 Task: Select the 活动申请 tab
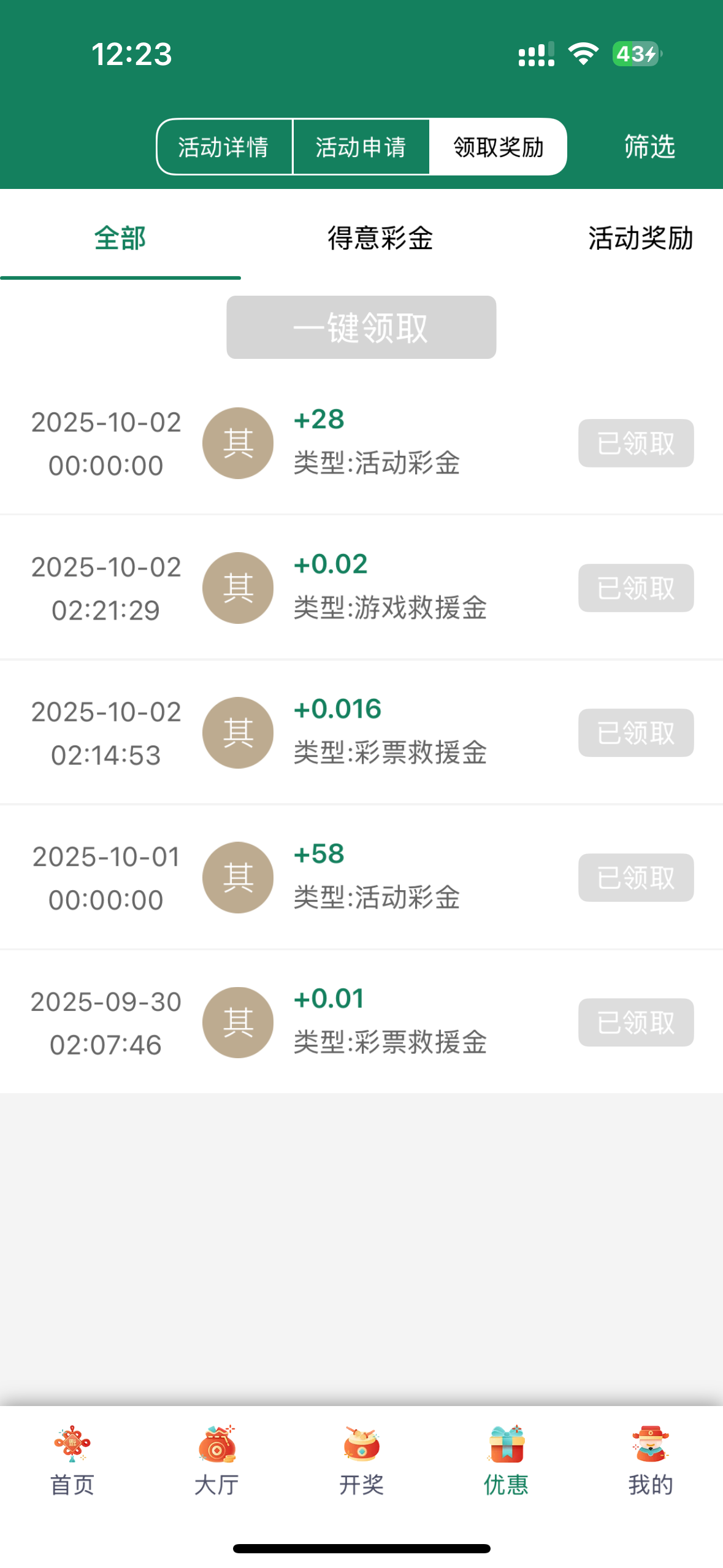click(x=361, y=147)
